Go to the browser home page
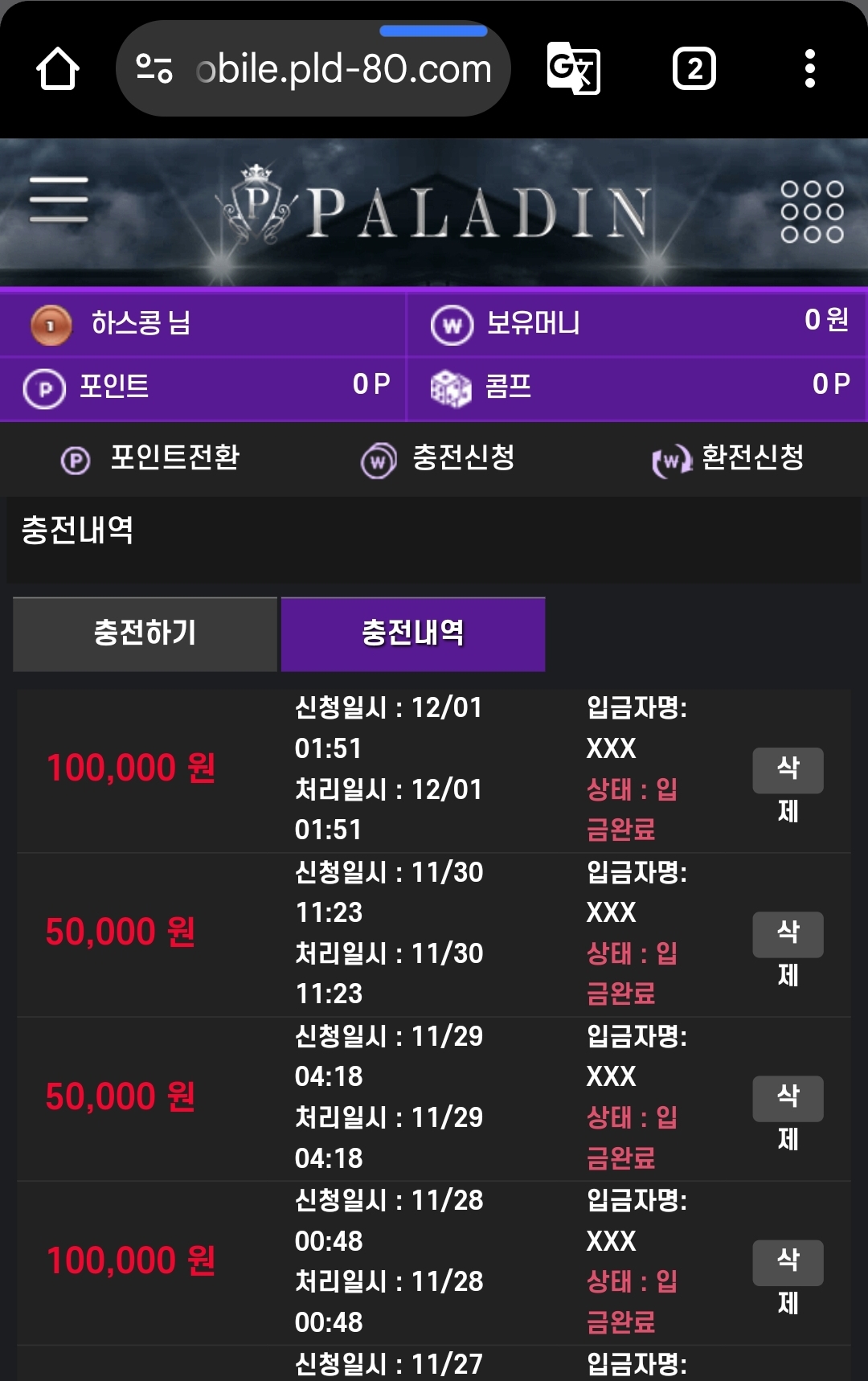The height and width of the screenshot is (1381, 868). pyautogui.click(x=58, y=69)
